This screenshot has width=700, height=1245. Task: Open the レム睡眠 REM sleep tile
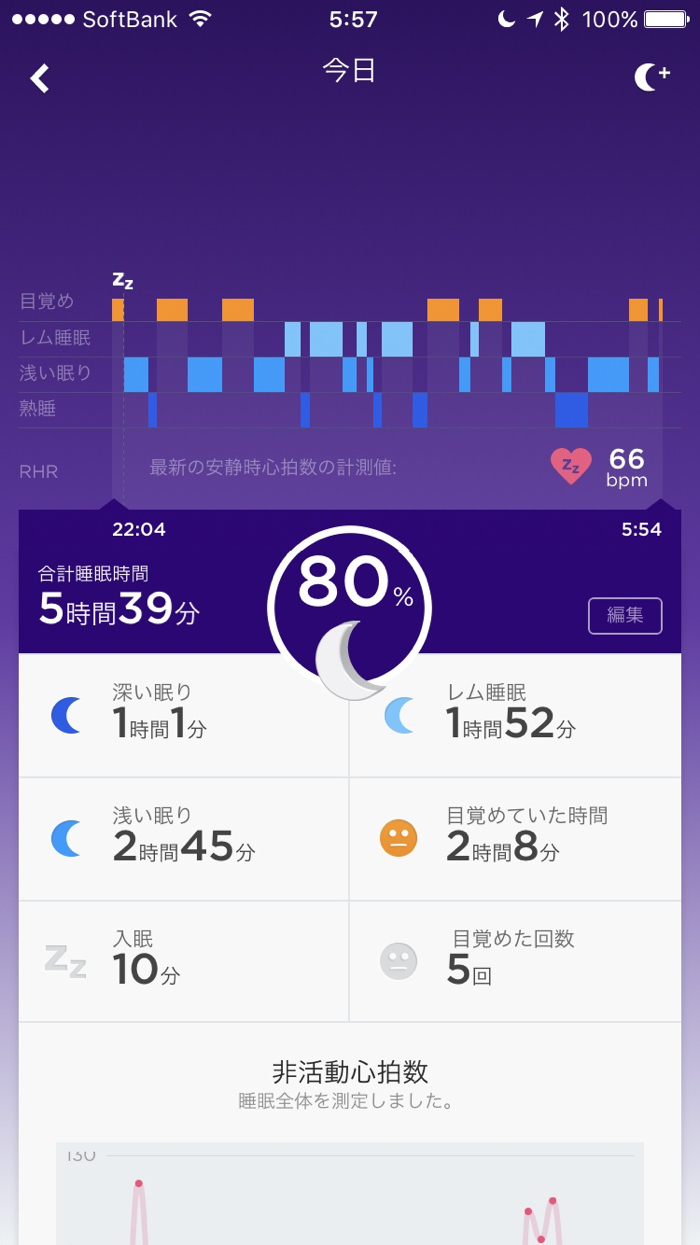pyautogui.click(x=515, y=716)
